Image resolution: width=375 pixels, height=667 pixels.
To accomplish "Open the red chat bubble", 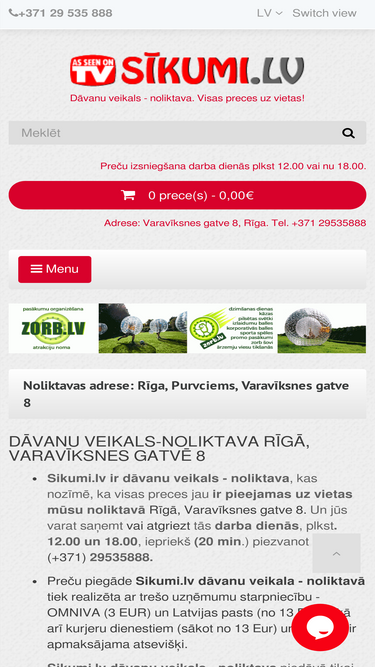I will pos(320,627).
